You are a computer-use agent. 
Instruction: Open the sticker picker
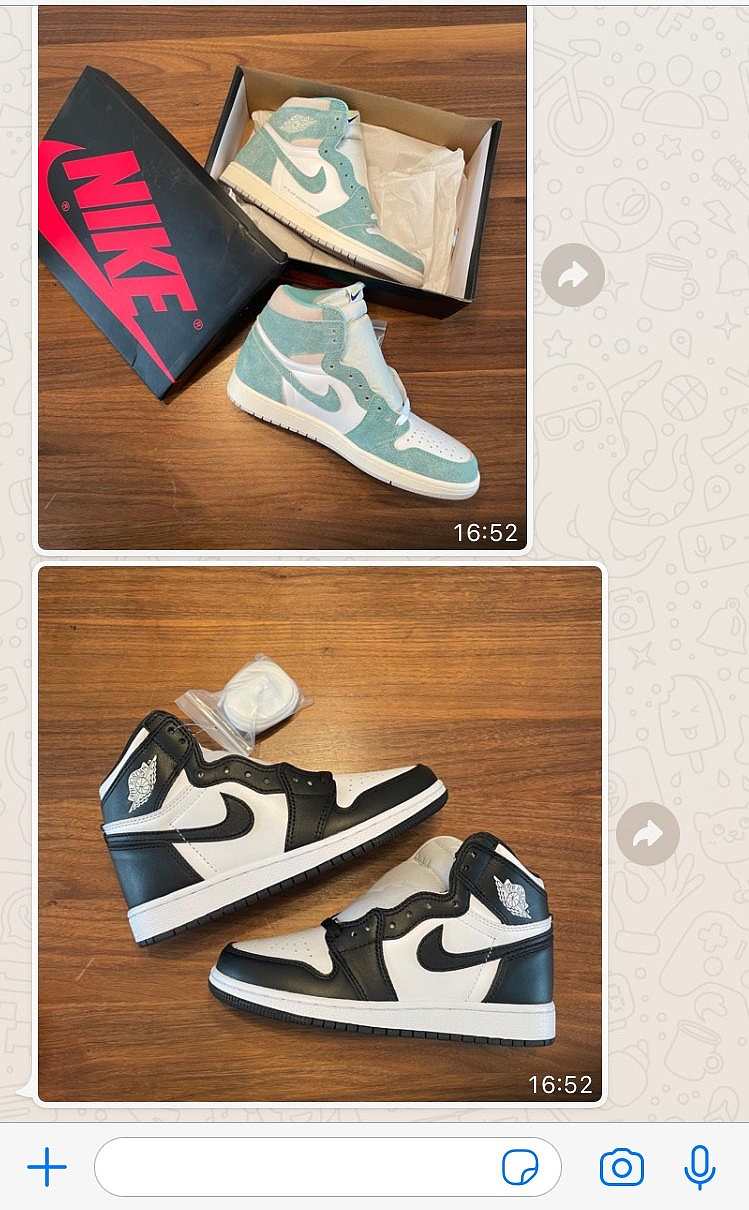[520, 1167]
